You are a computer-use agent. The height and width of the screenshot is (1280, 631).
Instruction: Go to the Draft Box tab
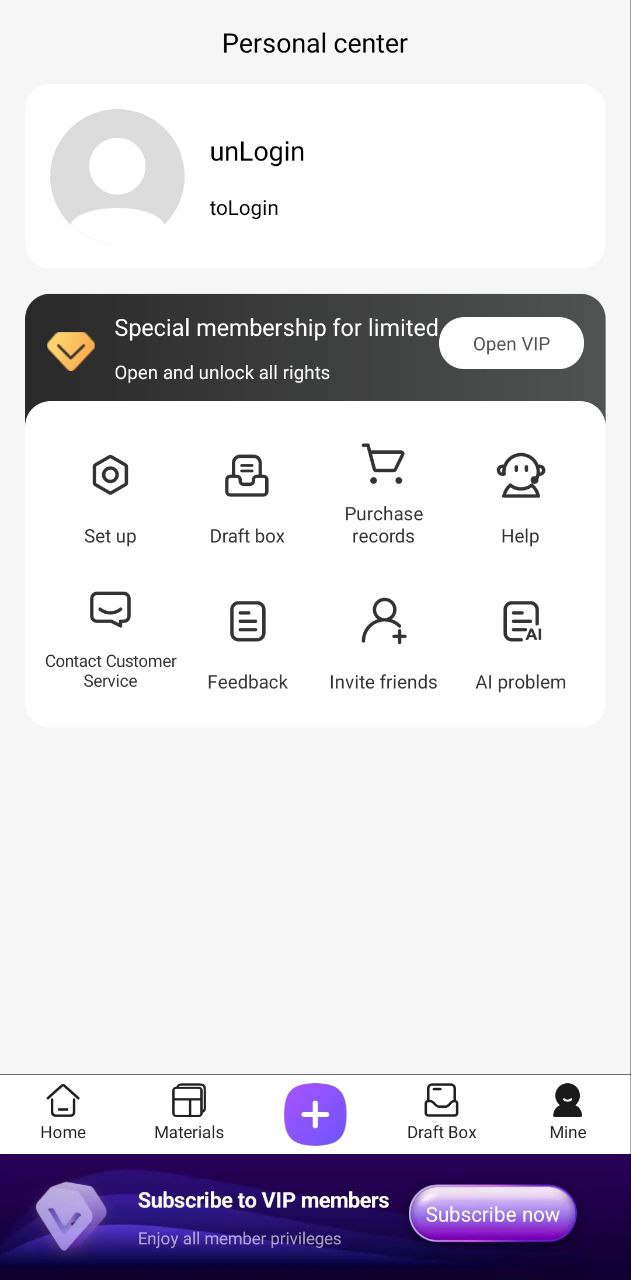[x=441, y=1113]
